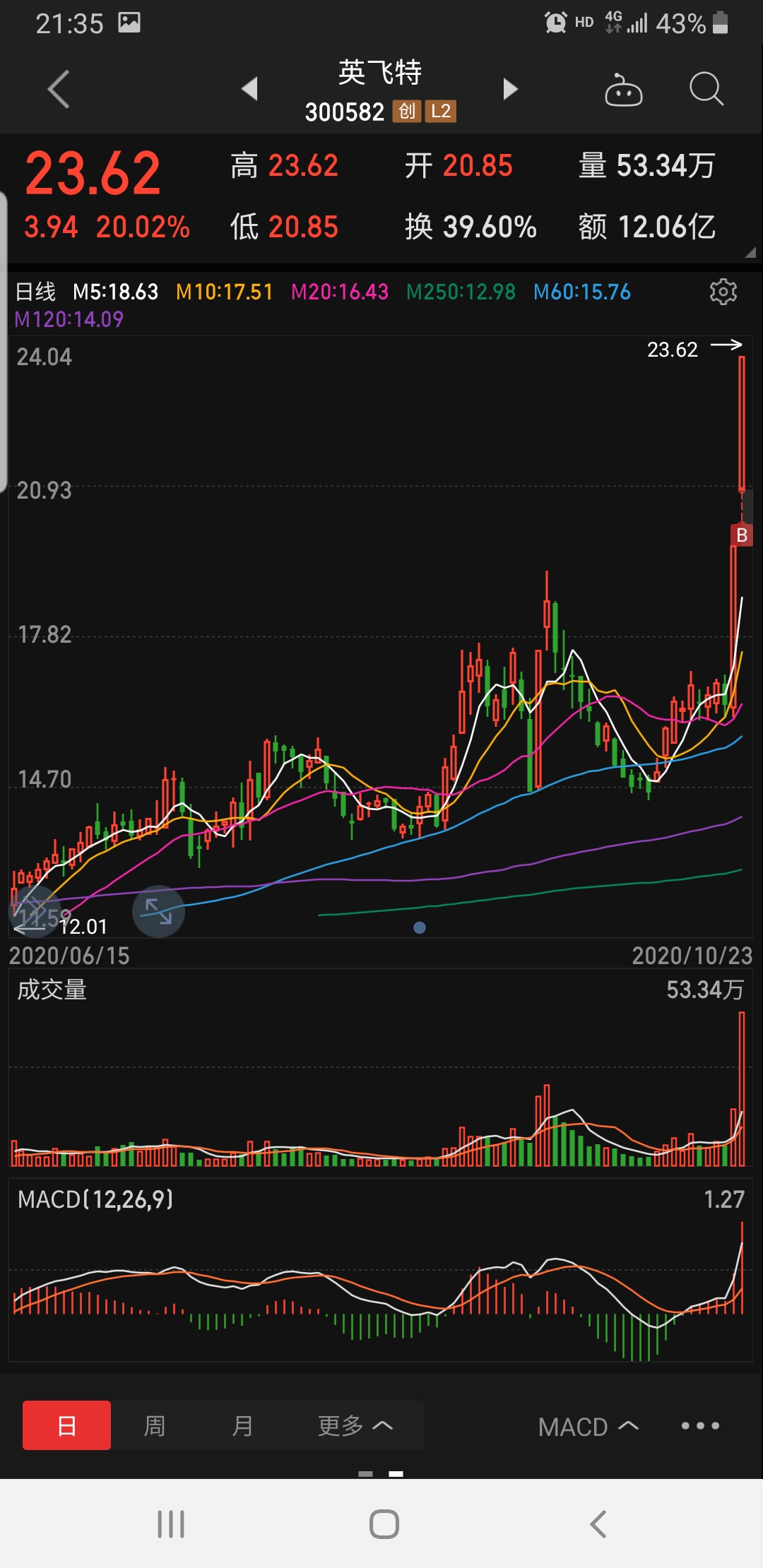This screenshot has width=763, height=1568.
Task: Tap system home button
Action: [x=384, y=1524]
